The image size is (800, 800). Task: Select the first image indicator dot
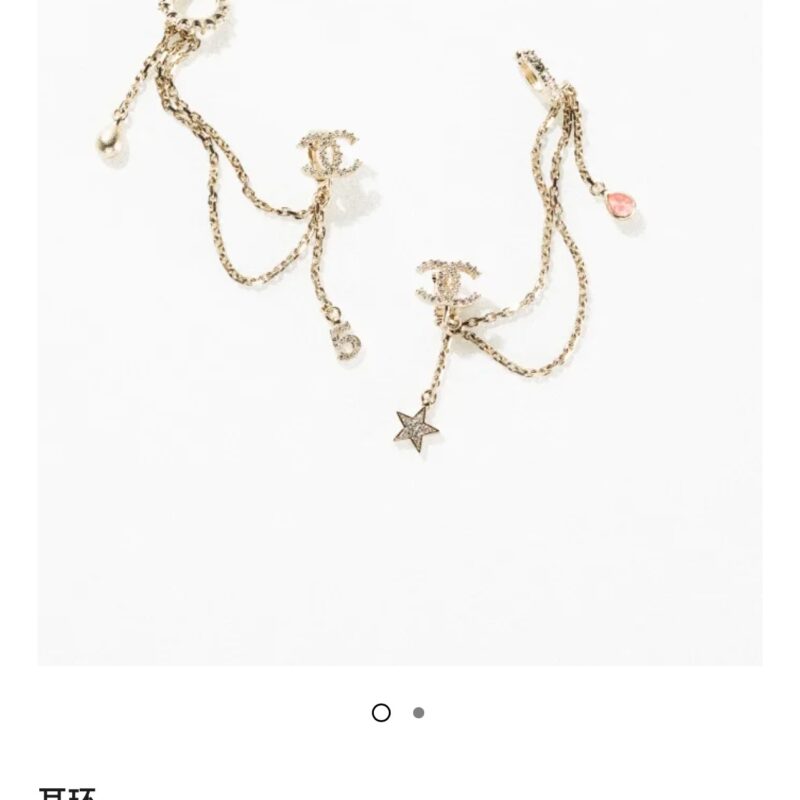pyautogui.click(x=381, y=713)
